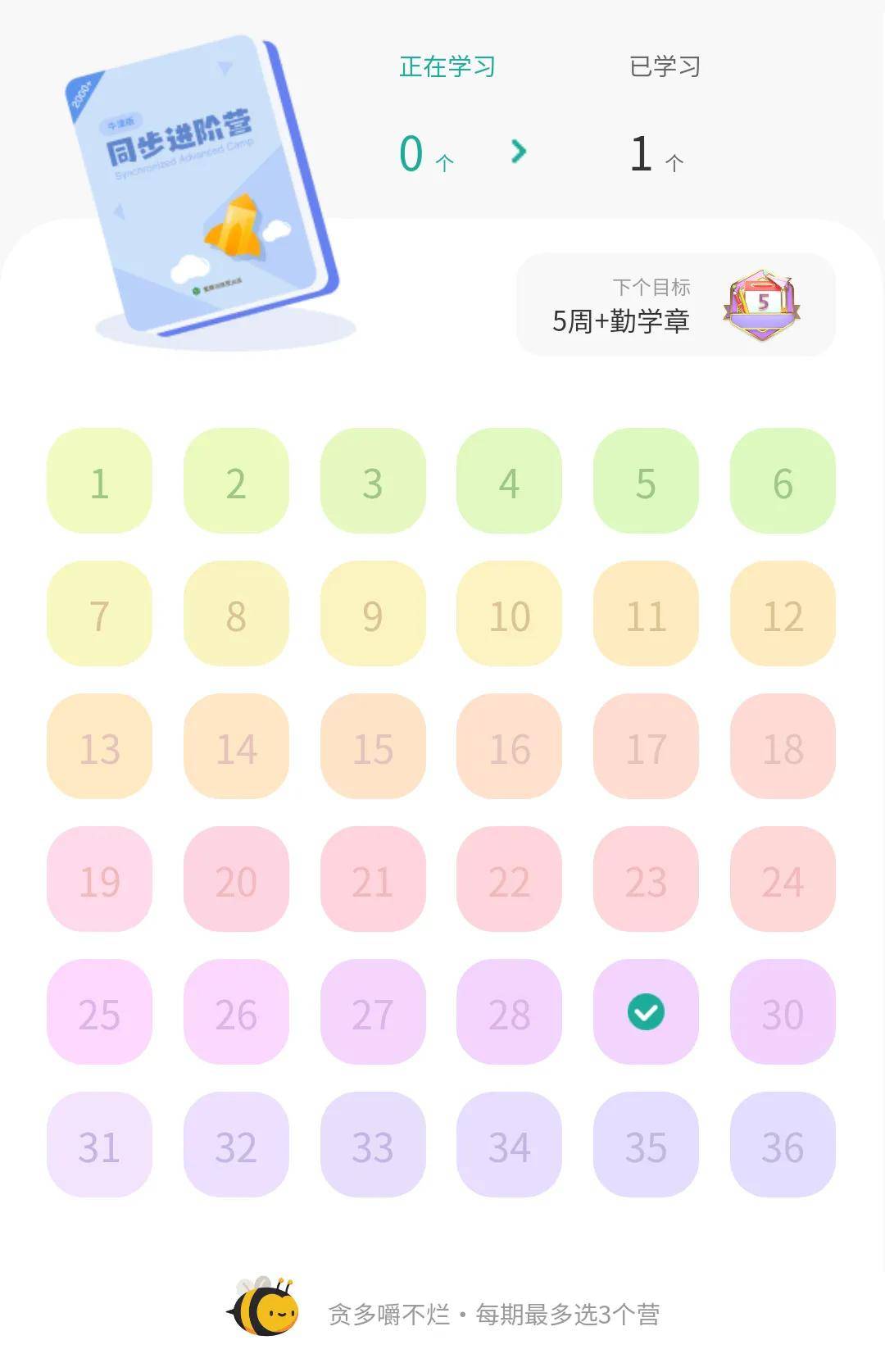Open camp tile 13
The width and height of the screenshot is (885, 1372).
pos(99,747)
